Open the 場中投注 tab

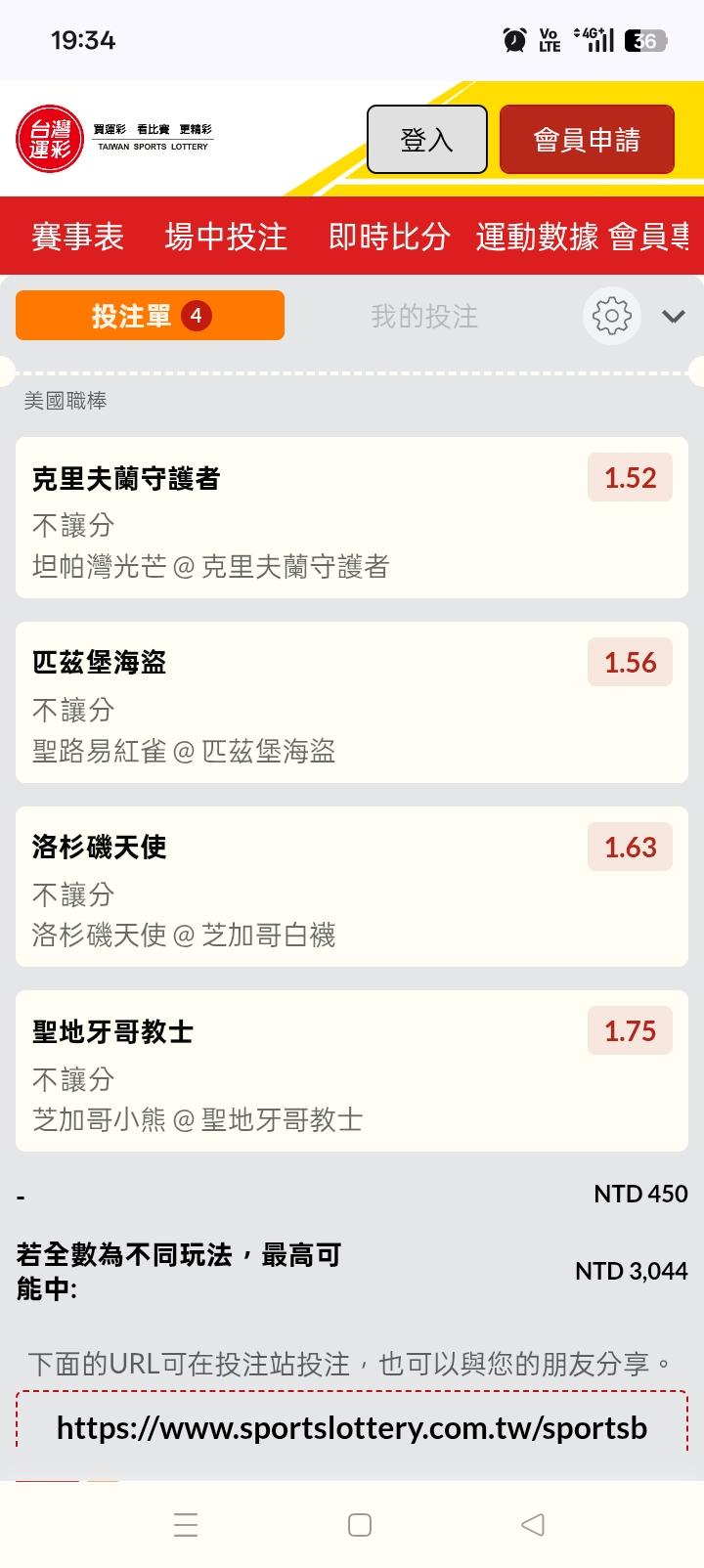pos(226,237)
